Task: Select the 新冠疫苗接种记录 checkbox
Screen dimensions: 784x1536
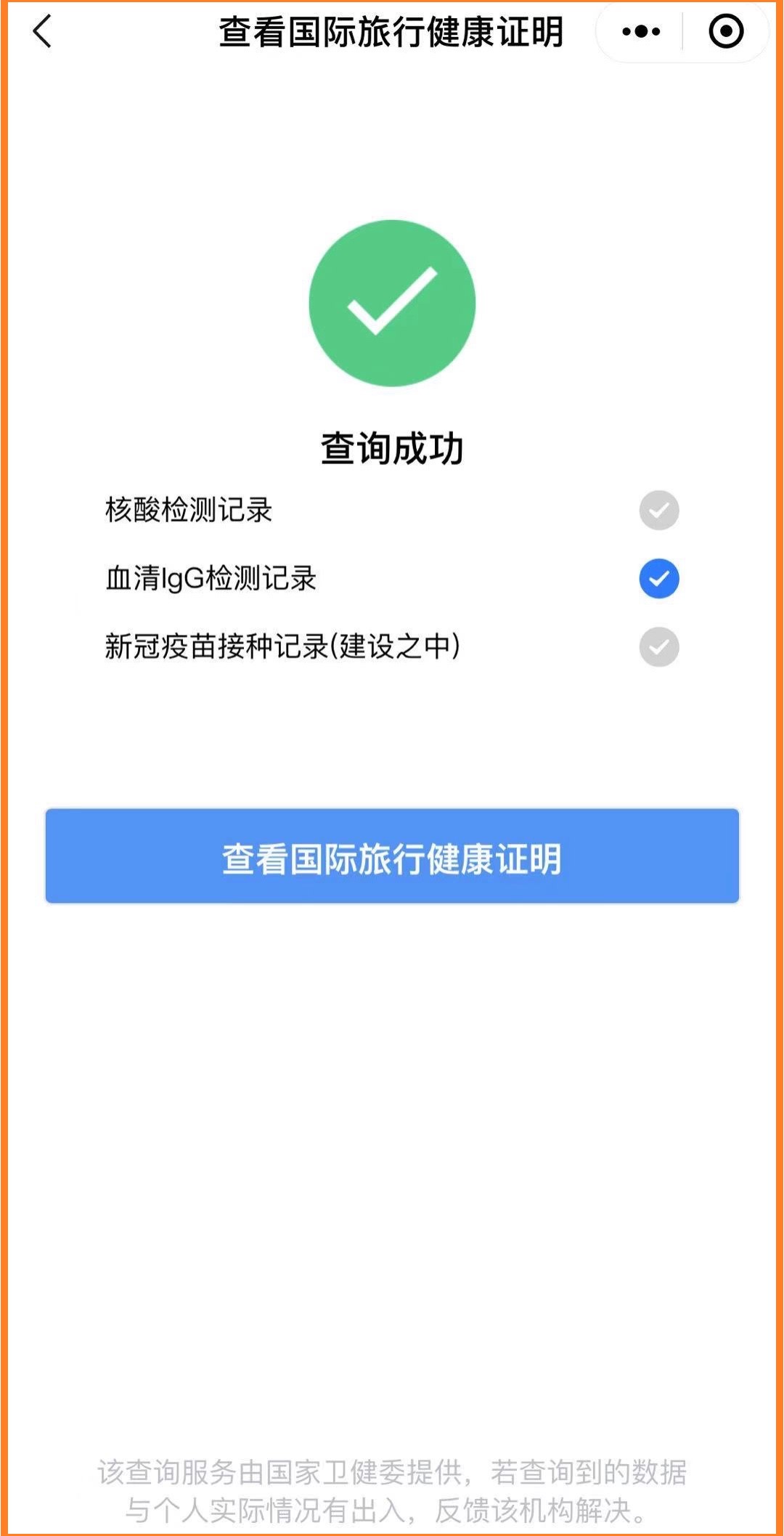Action: pyautogui.click(x=658, y=647)
